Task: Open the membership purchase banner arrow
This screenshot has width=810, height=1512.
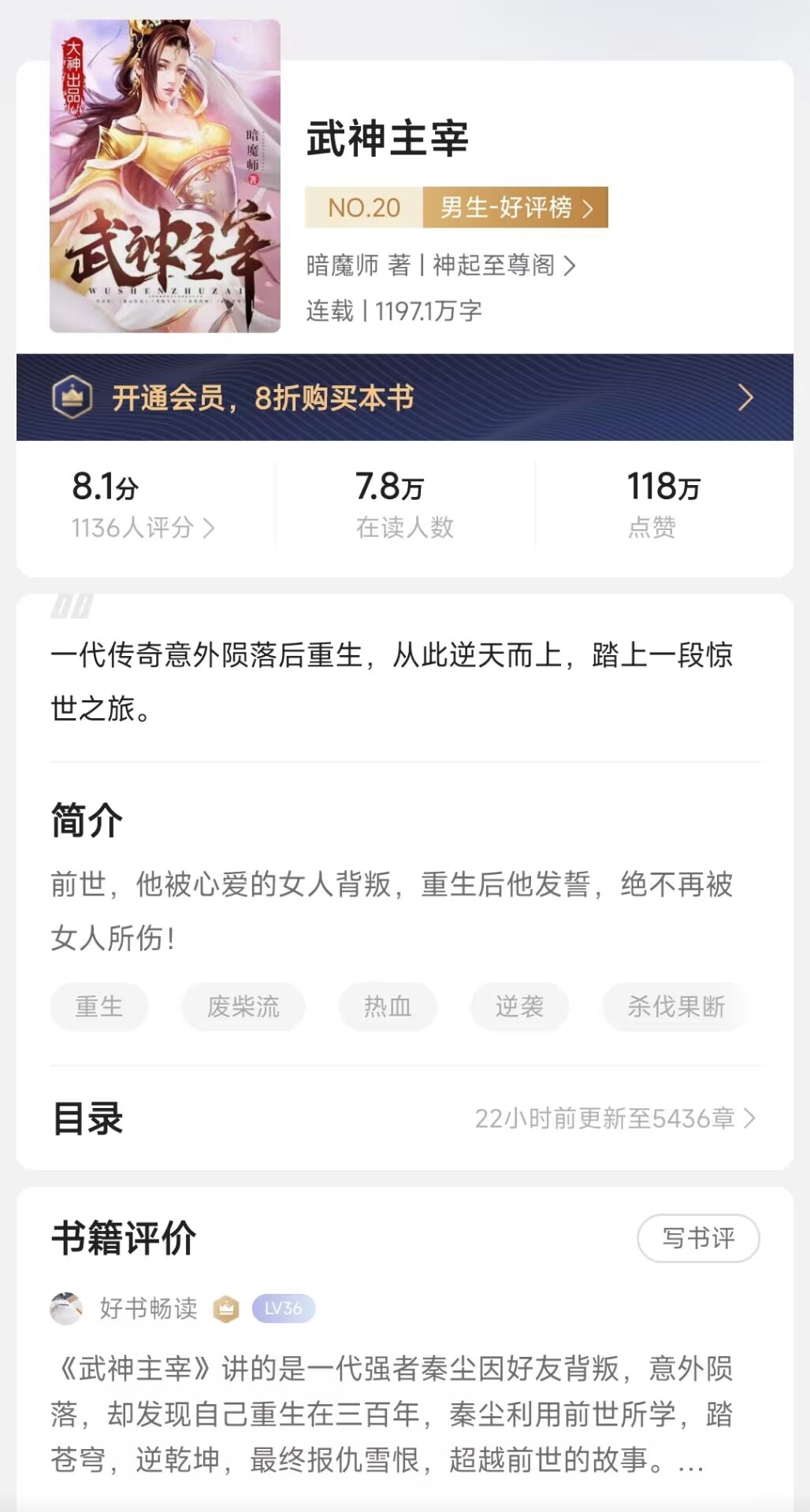Action: pyautogui.click(x=746, y=398)
